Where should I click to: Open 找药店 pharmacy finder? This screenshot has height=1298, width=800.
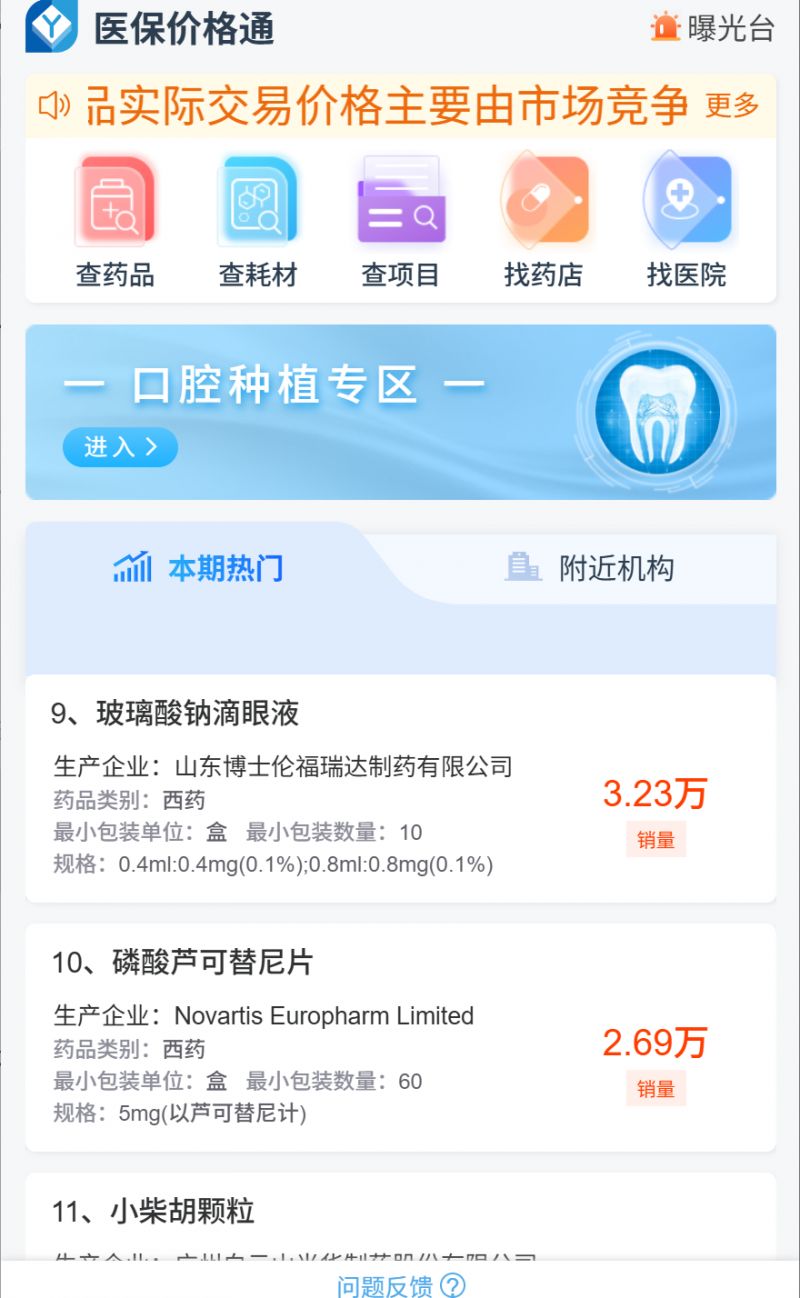click(x=543, y=222)
